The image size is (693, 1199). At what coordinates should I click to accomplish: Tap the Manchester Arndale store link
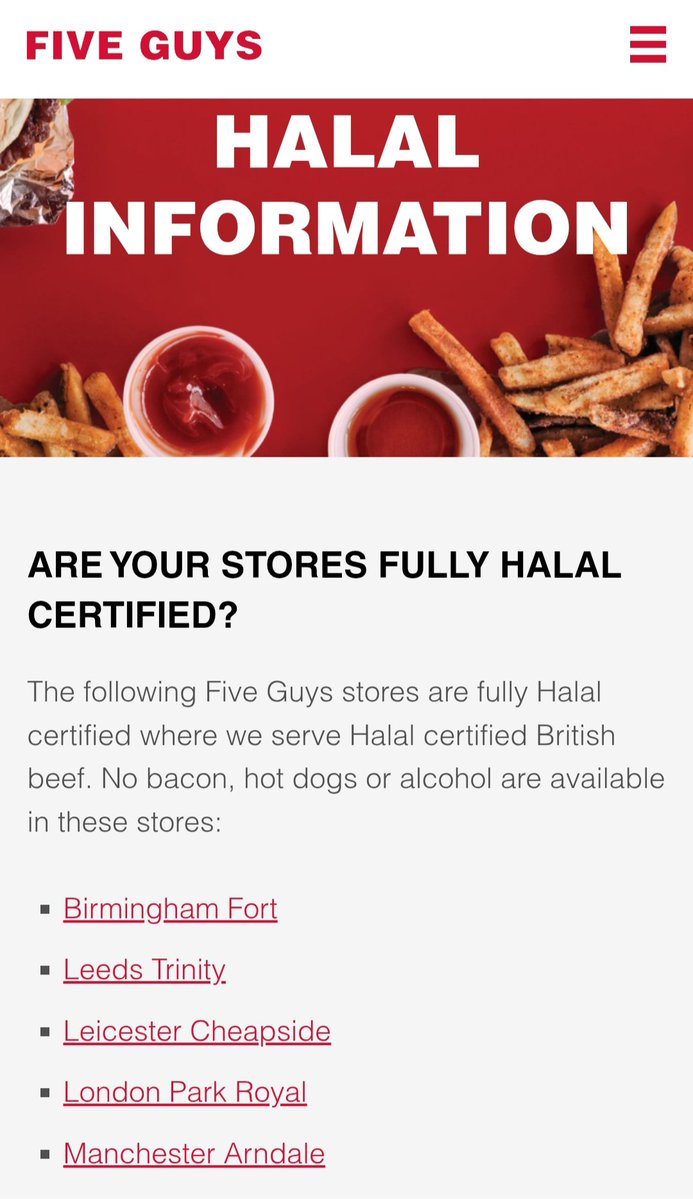pyautogui.click(x=194, y=1153)
